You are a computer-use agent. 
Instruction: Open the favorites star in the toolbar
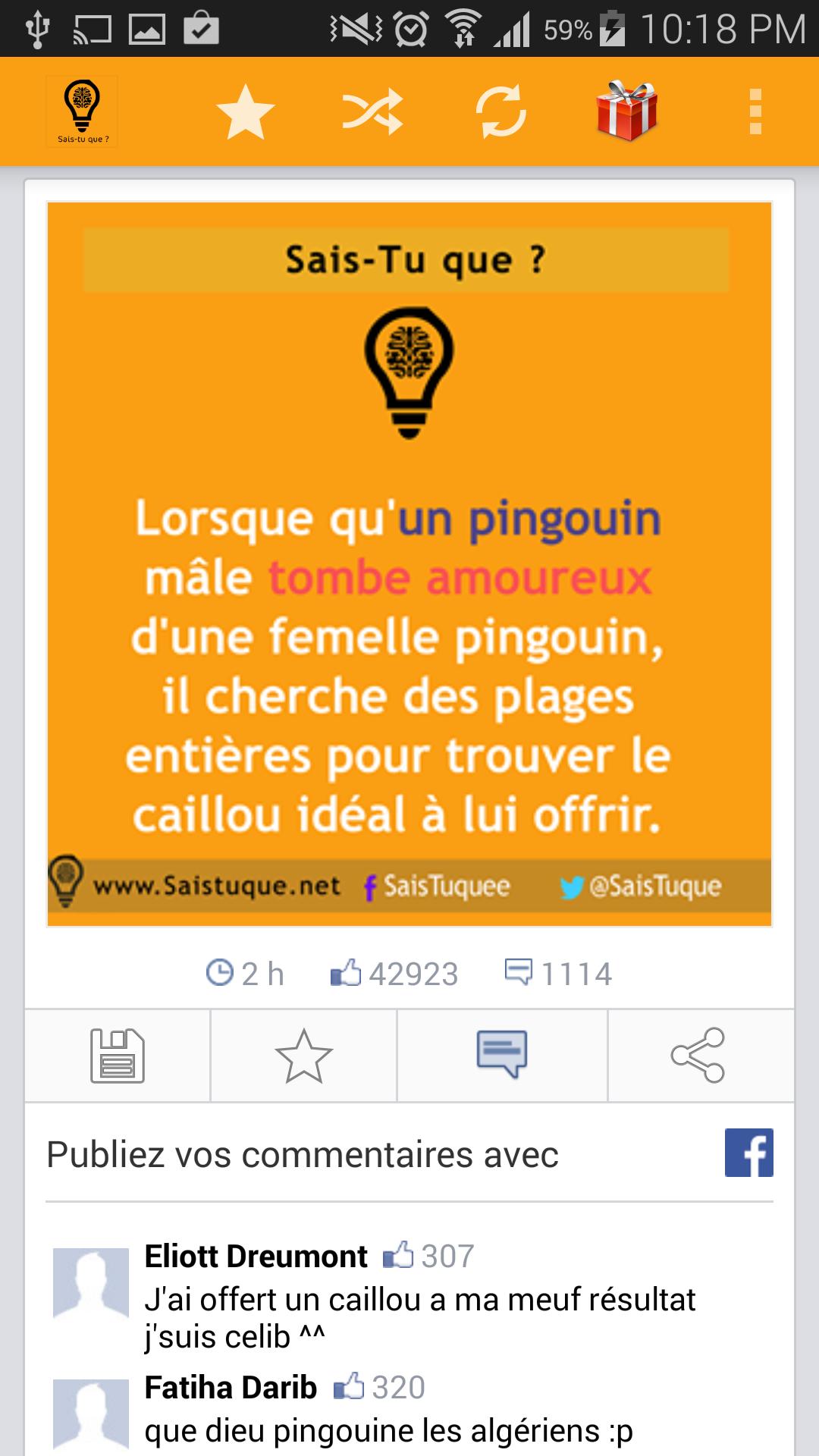click(x=244, y=111)
